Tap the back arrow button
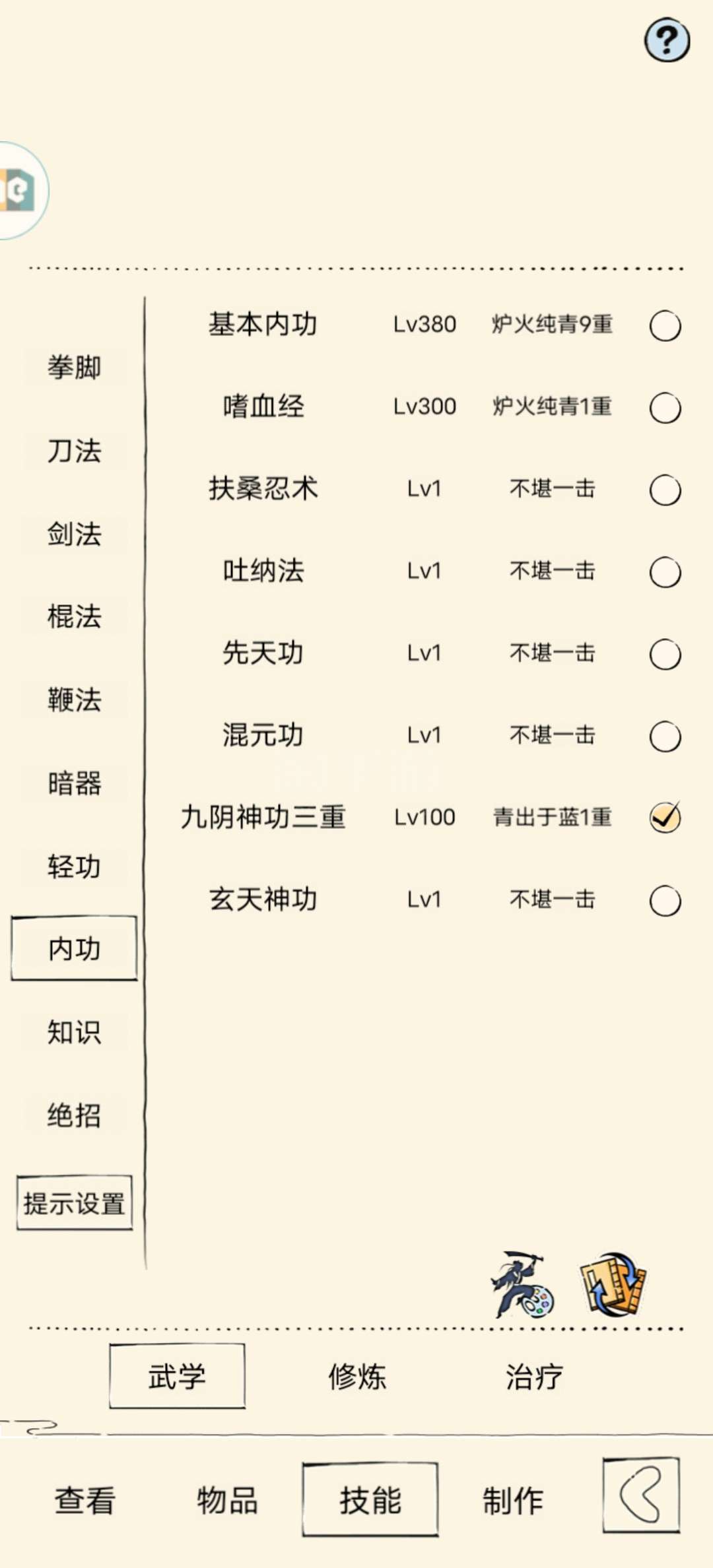 (641, 1495)
